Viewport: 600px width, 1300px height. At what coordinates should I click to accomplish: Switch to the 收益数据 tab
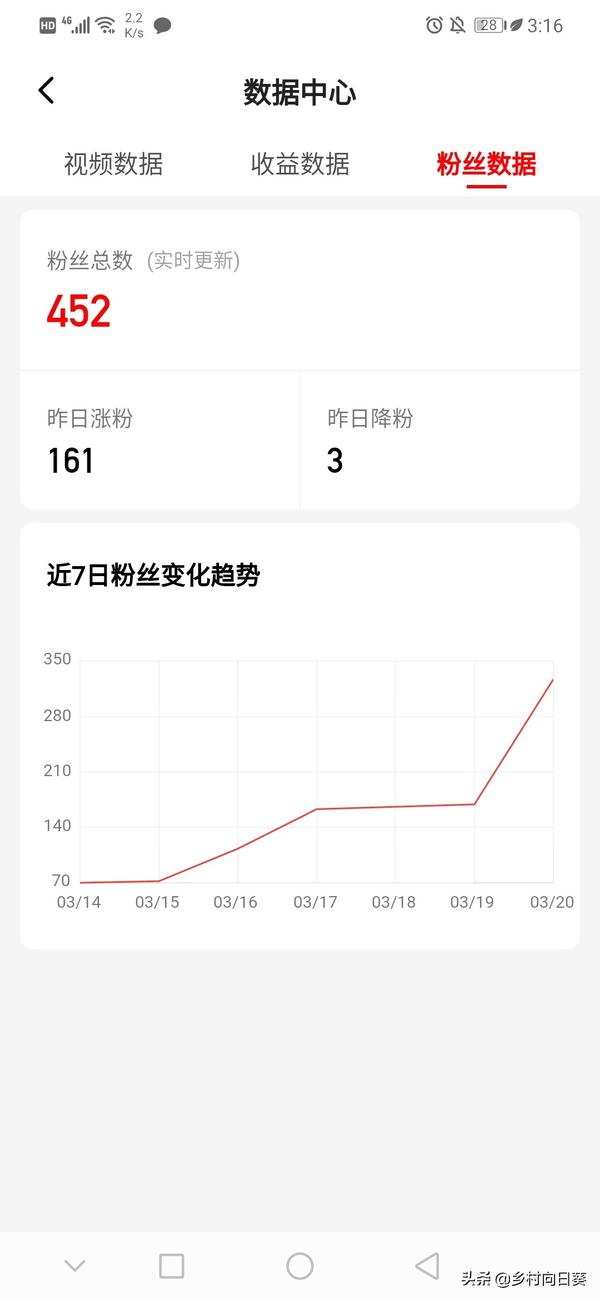300,164
